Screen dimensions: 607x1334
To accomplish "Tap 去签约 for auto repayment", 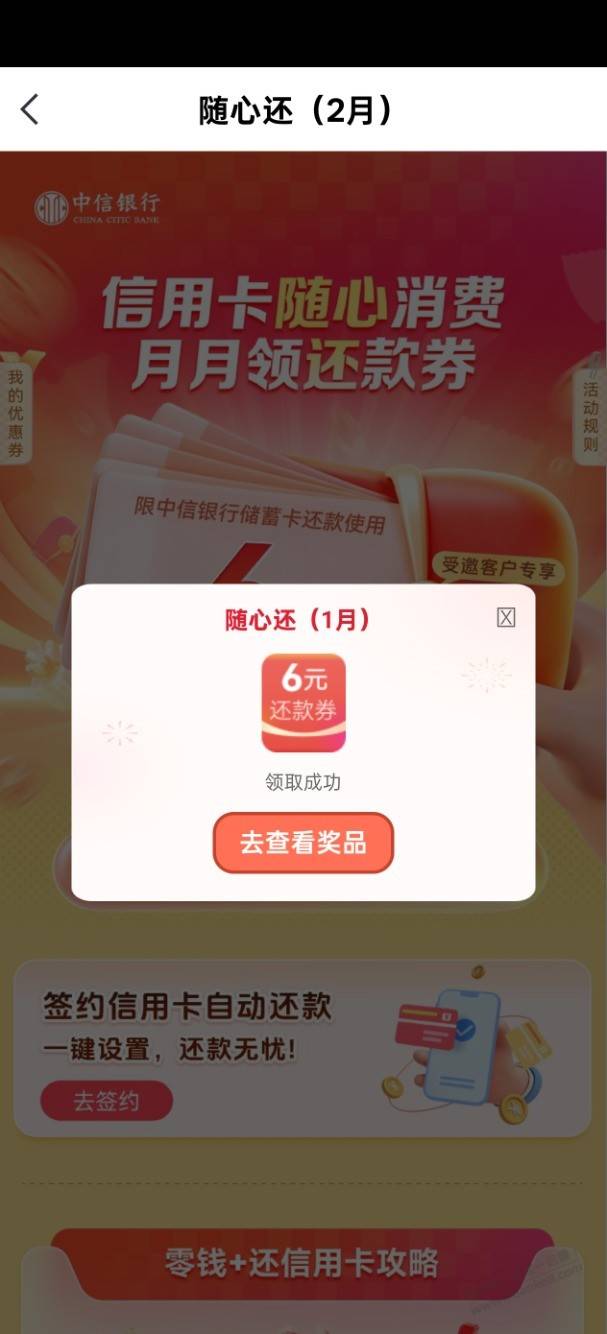I will pos(106,1102).
